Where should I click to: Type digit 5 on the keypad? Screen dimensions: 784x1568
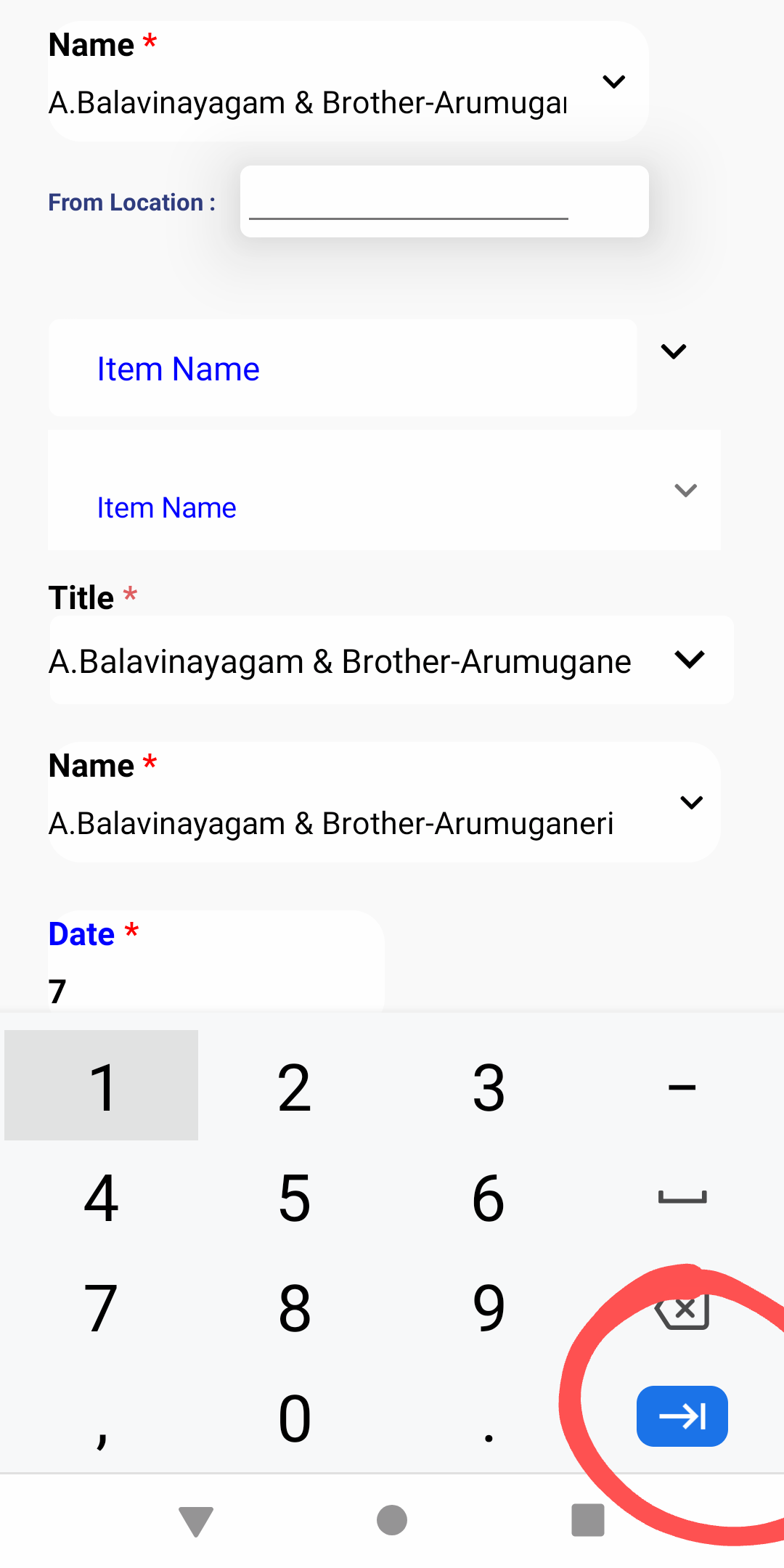coord(294,1198)
